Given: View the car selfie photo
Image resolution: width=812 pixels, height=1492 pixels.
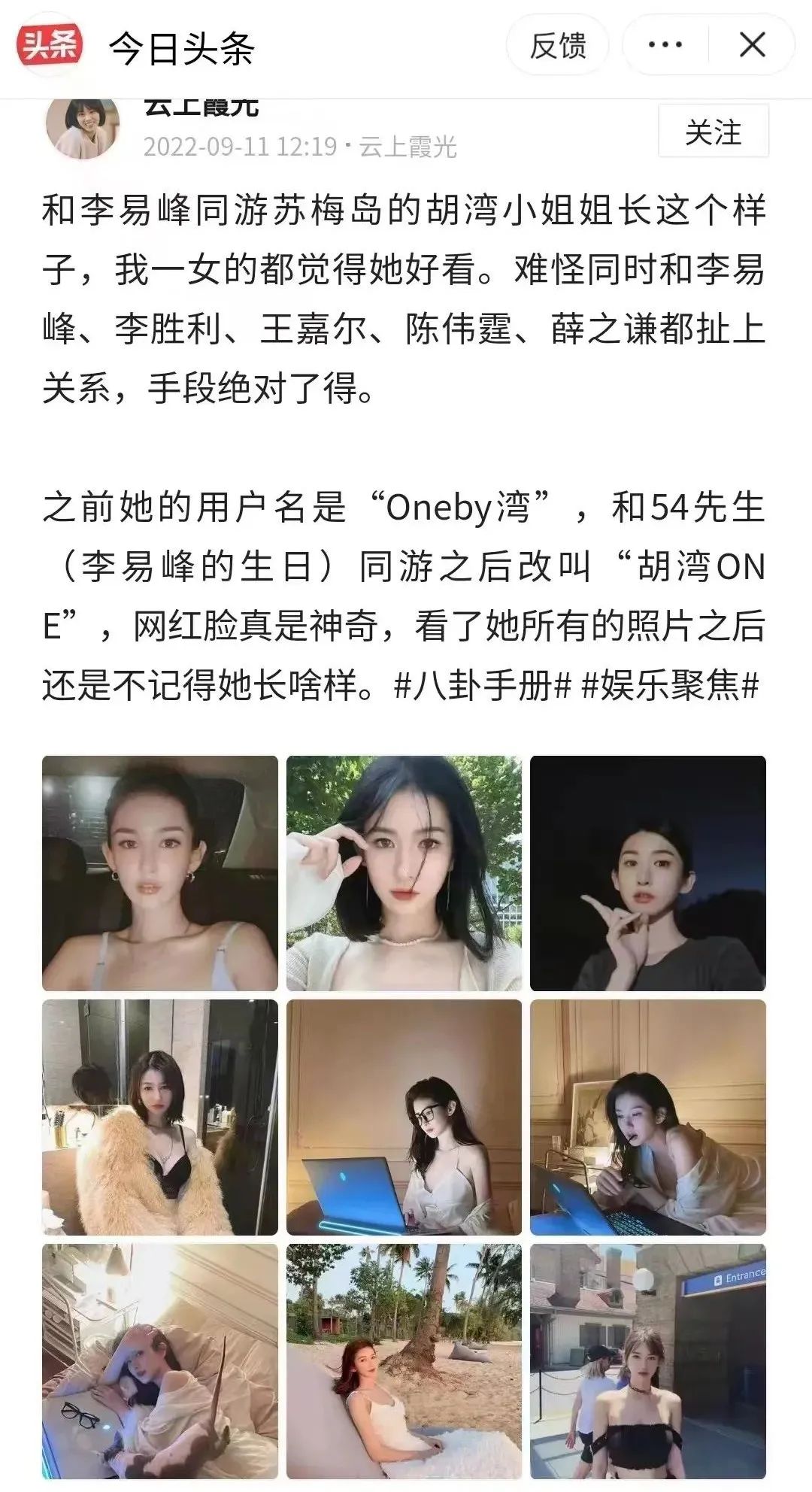Looking at the screenshot, I should tap(160, 873).
